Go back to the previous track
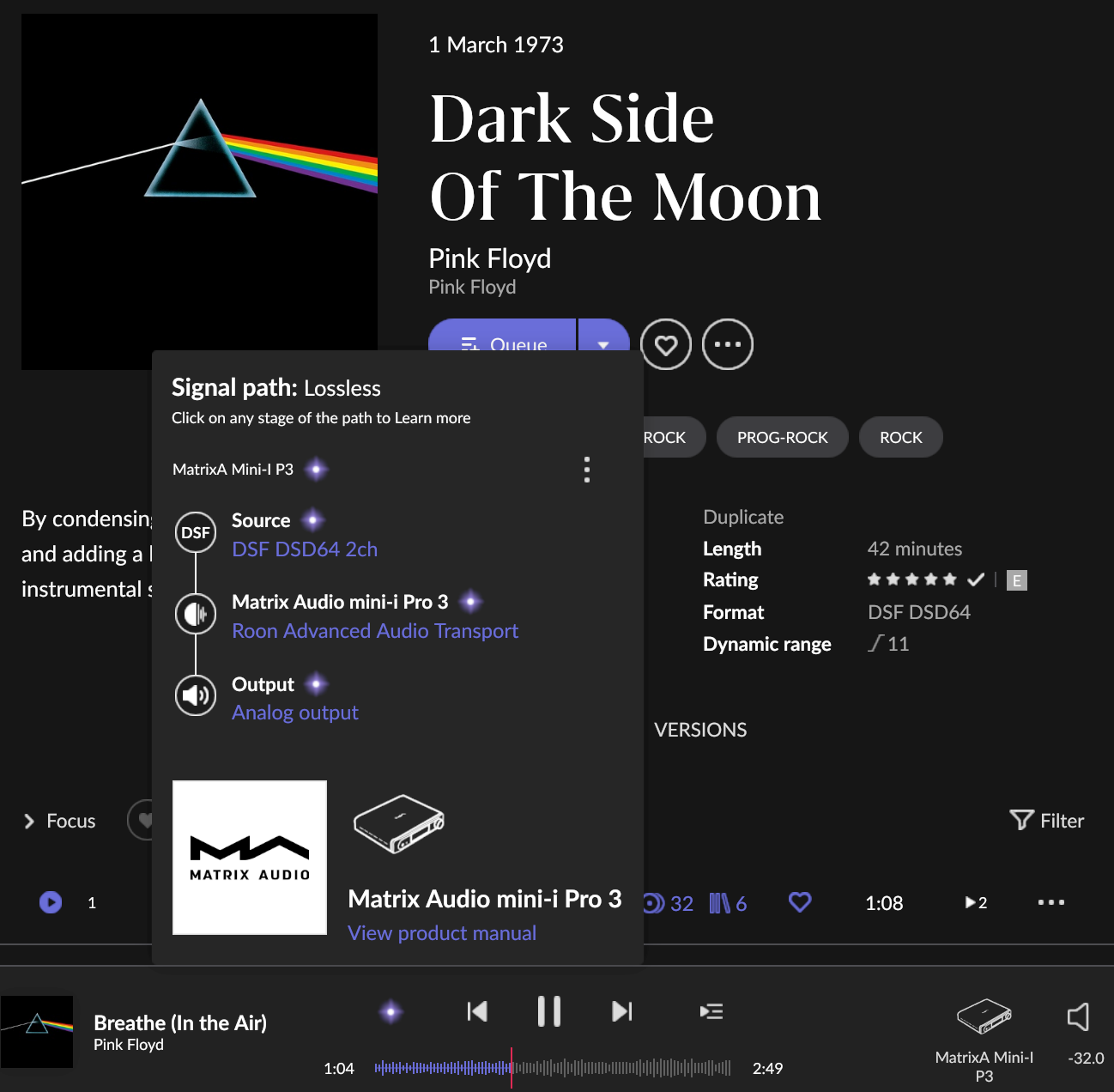 coord(477,1011)
